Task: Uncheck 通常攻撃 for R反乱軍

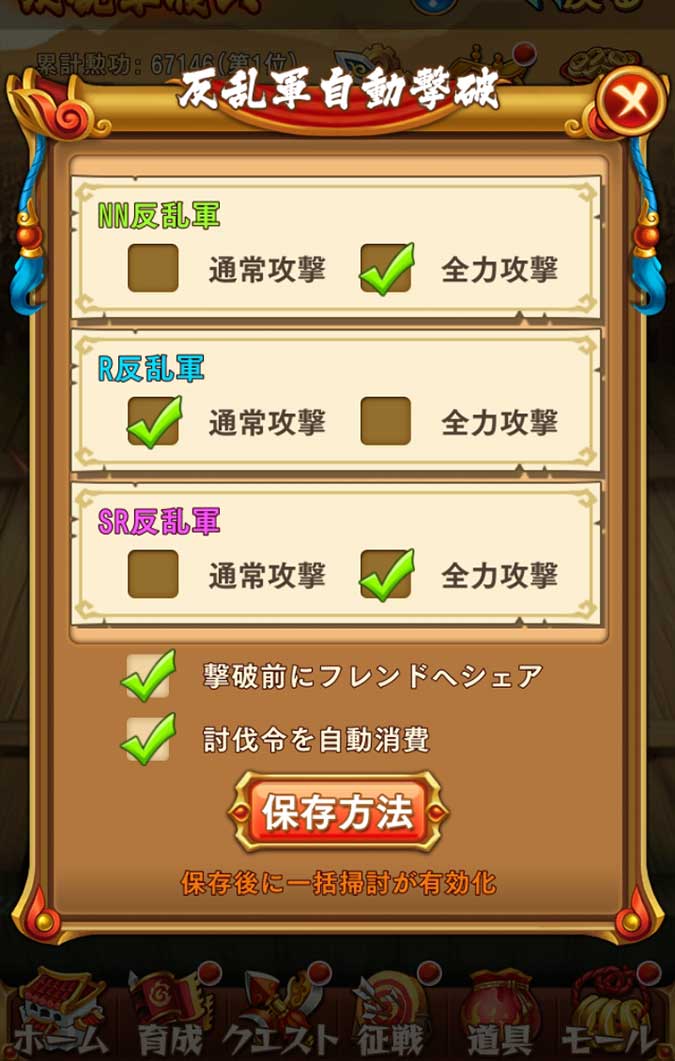Action: 153,421
